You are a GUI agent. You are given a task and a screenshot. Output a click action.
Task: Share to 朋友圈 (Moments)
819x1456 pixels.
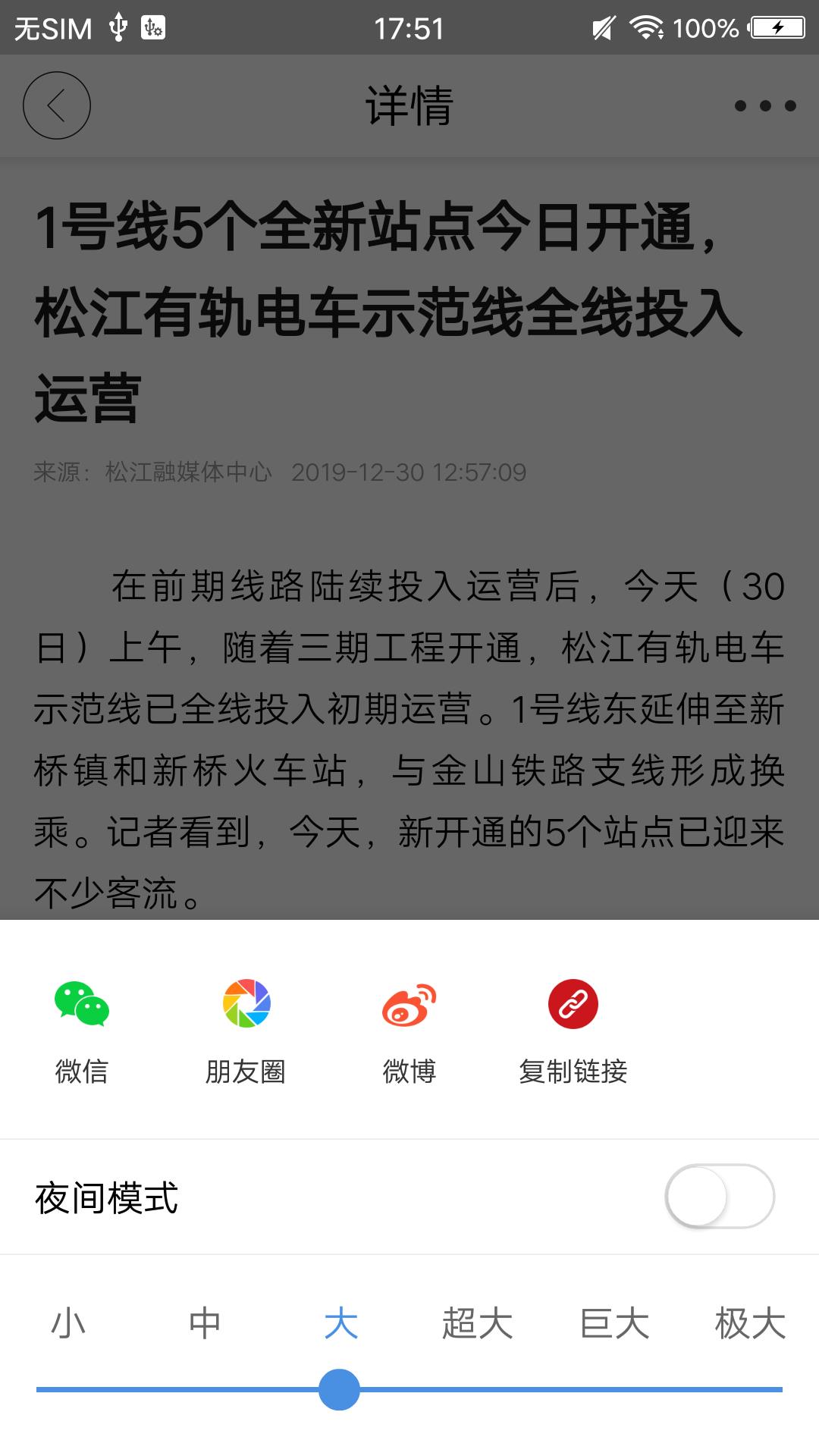(x=244, y=1006)
